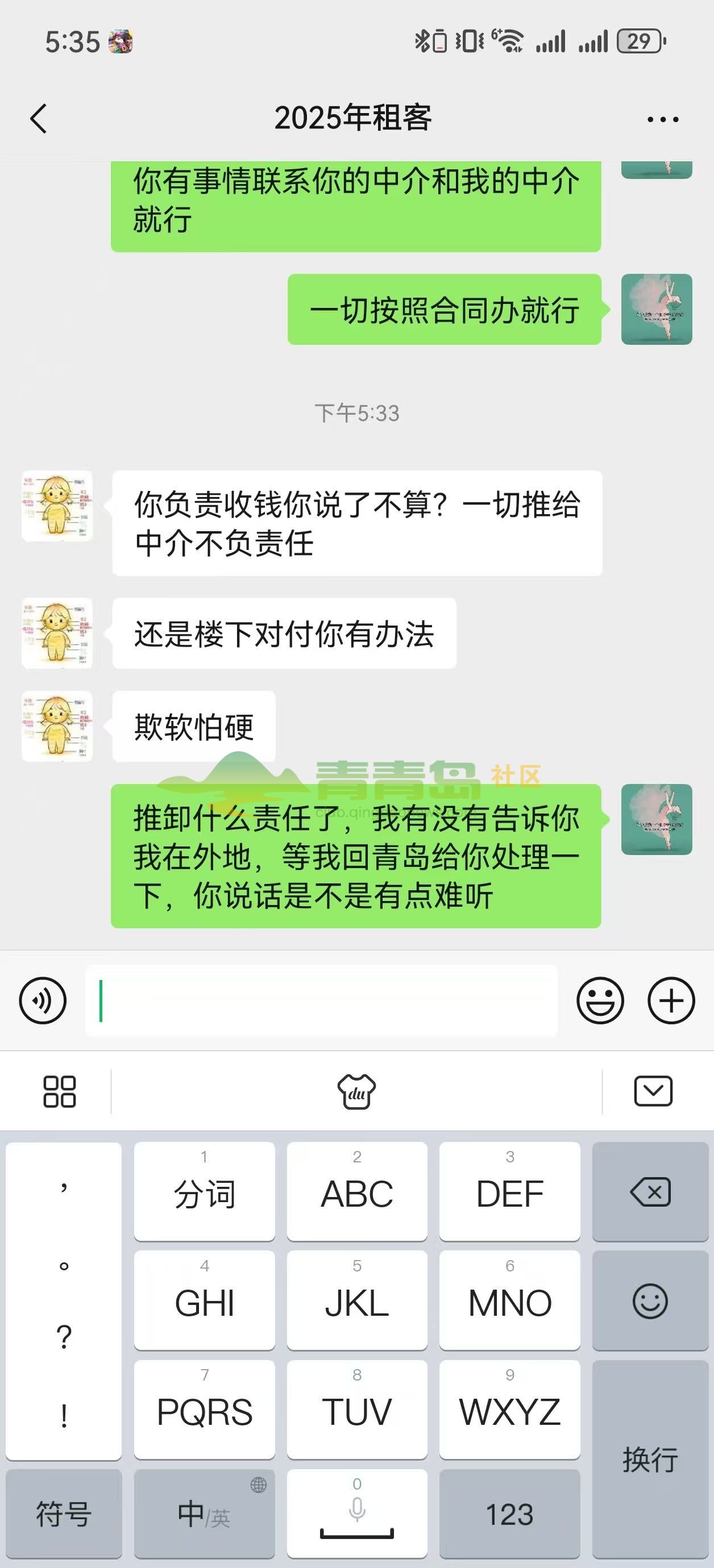Tap the keyboard emoji smiley key
The image size is (714, 1568).
point(650,1302)
